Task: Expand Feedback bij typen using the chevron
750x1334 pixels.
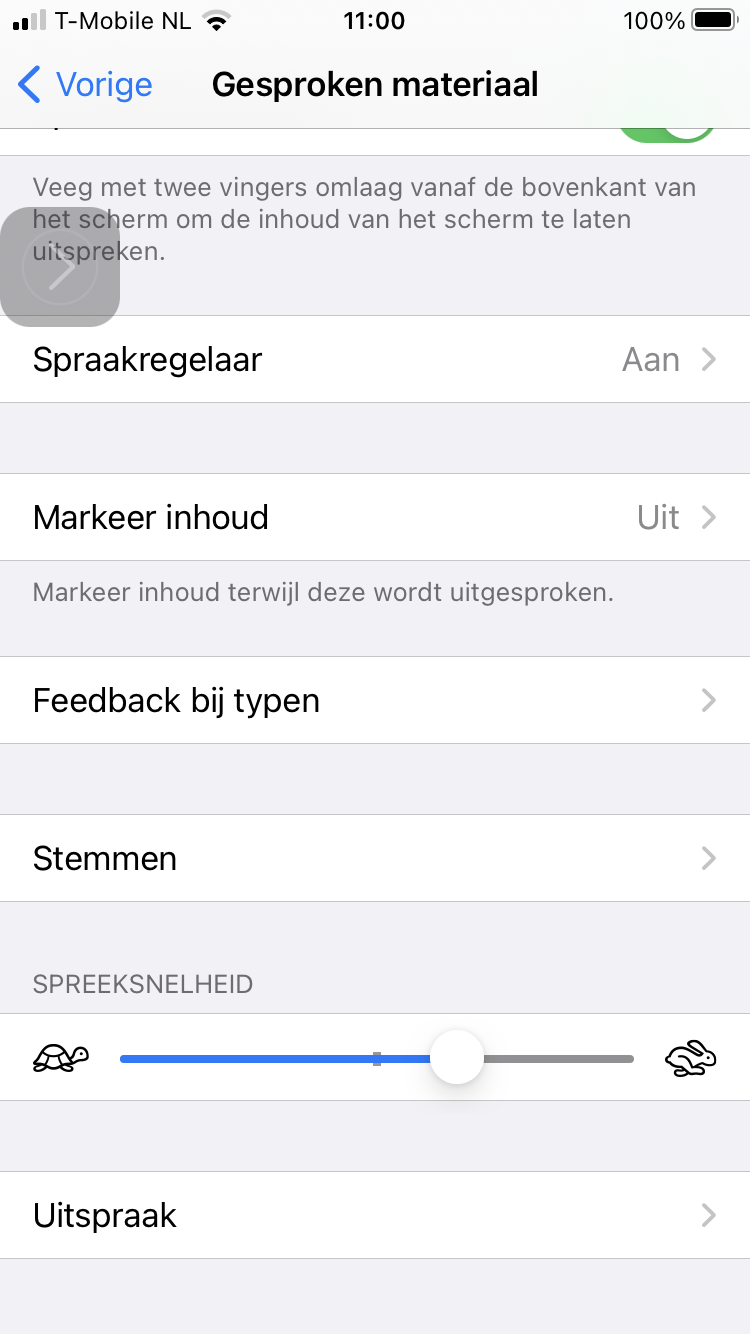Action: pyautogui.click(x=709, y=700)
